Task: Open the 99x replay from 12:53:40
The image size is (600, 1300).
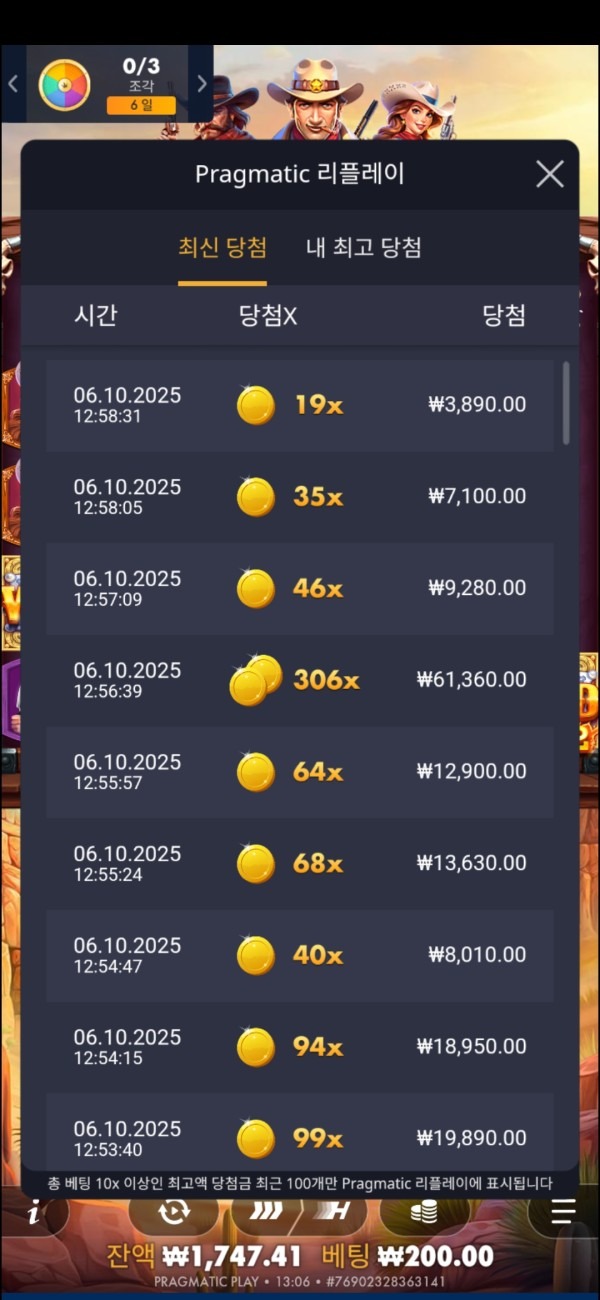Action: click(x=300, y=1138)
